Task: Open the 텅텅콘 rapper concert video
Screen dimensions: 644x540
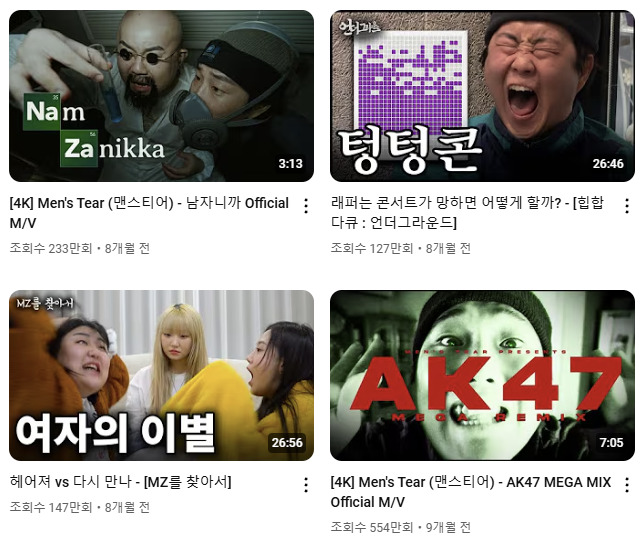Action: (x=482, y=96)
